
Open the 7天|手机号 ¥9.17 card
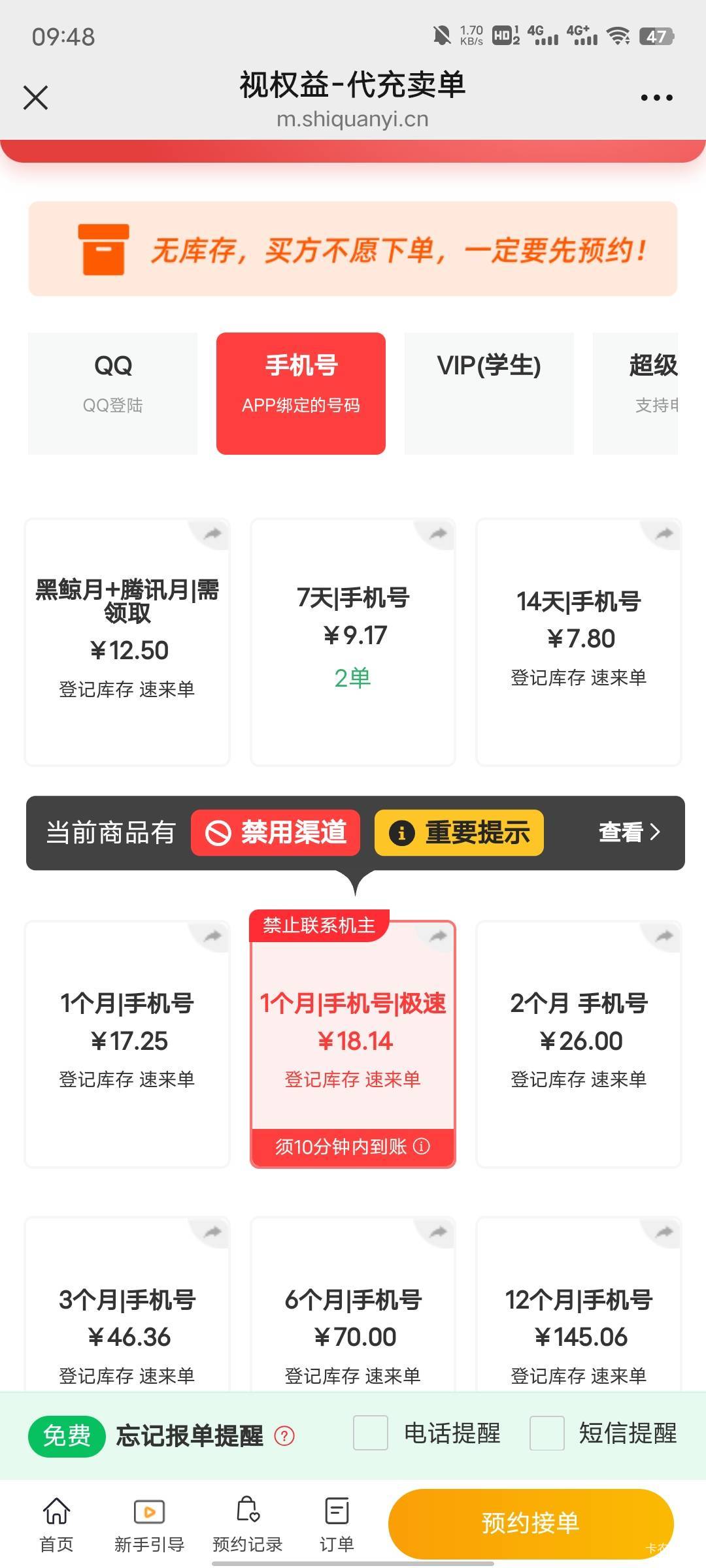[x=353, y=642]
